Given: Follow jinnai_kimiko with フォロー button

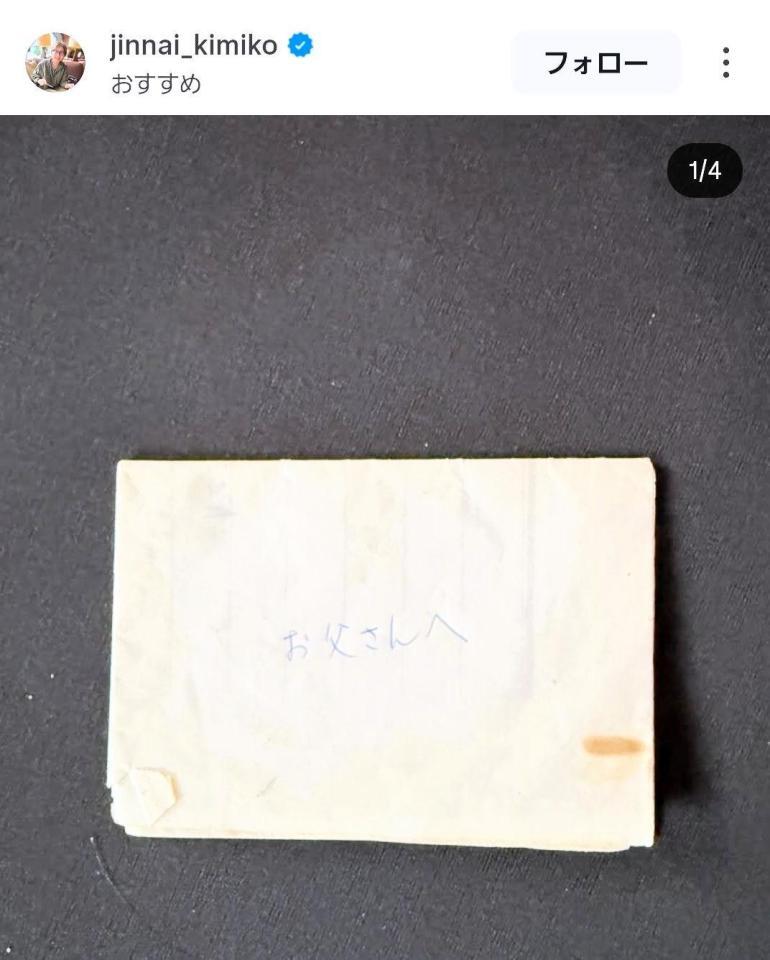Looking at the screenshot, I should [x=596, y=63].
